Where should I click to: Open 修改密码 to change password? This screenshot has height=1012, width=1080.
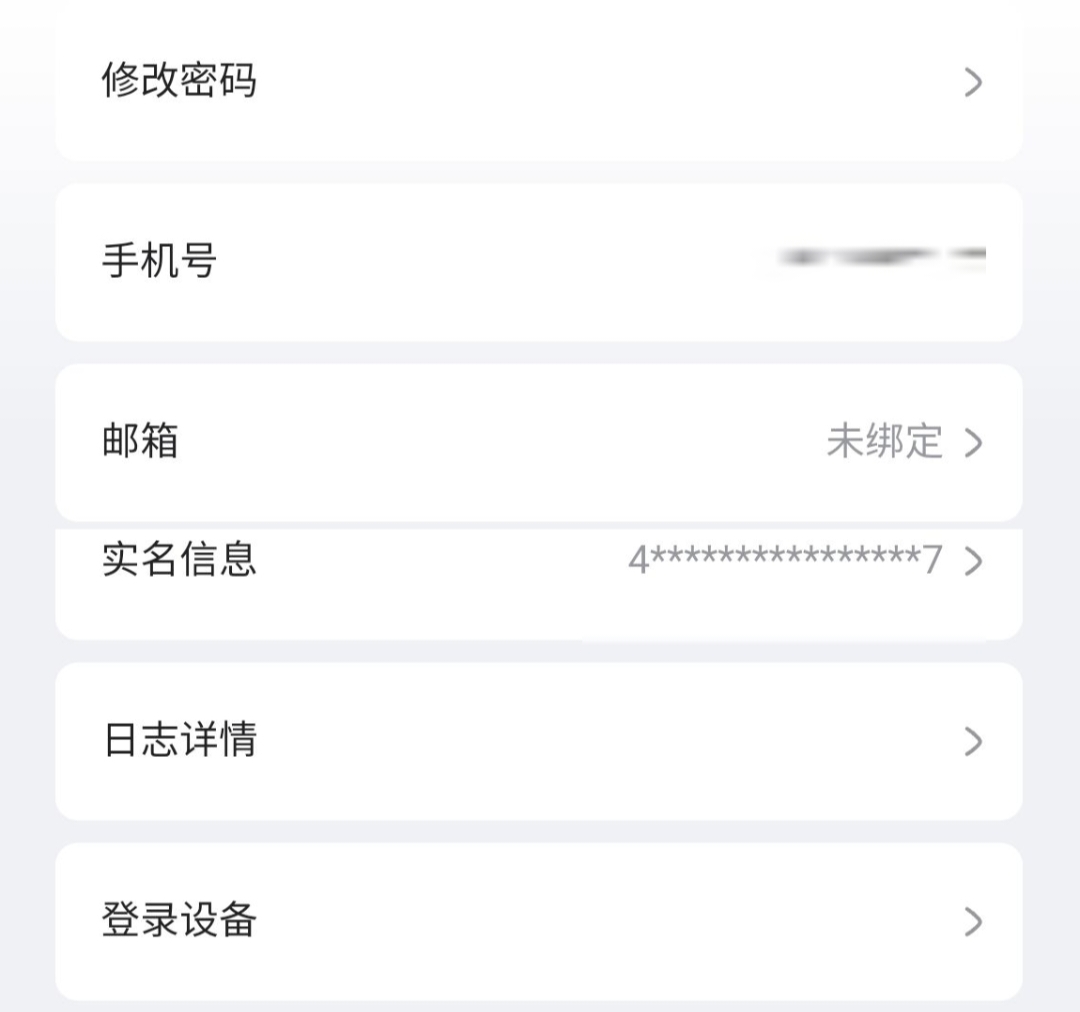pyautogui.click(x=538, y=82)
